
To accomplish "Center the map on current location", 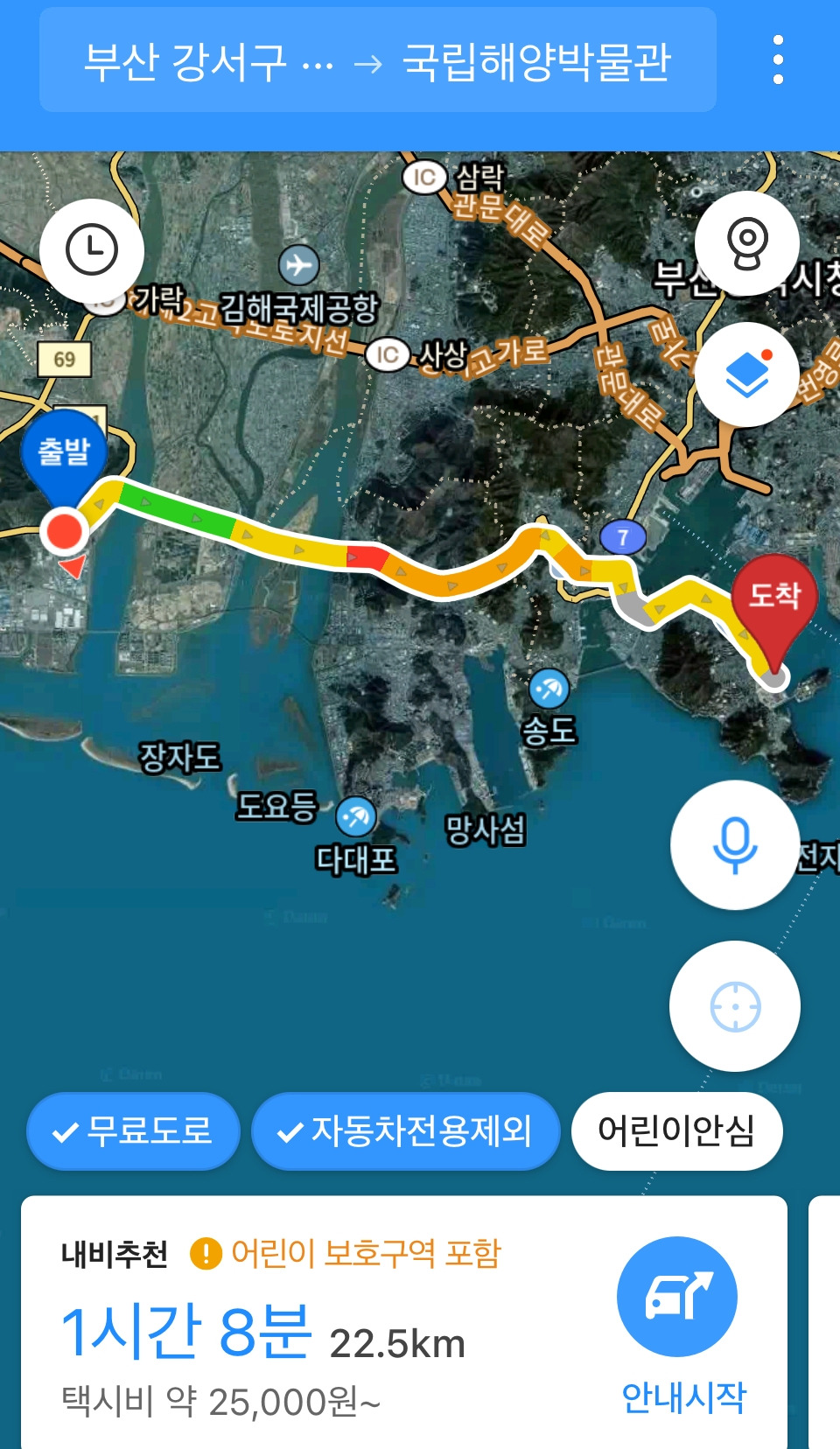I will [735, 1006].
